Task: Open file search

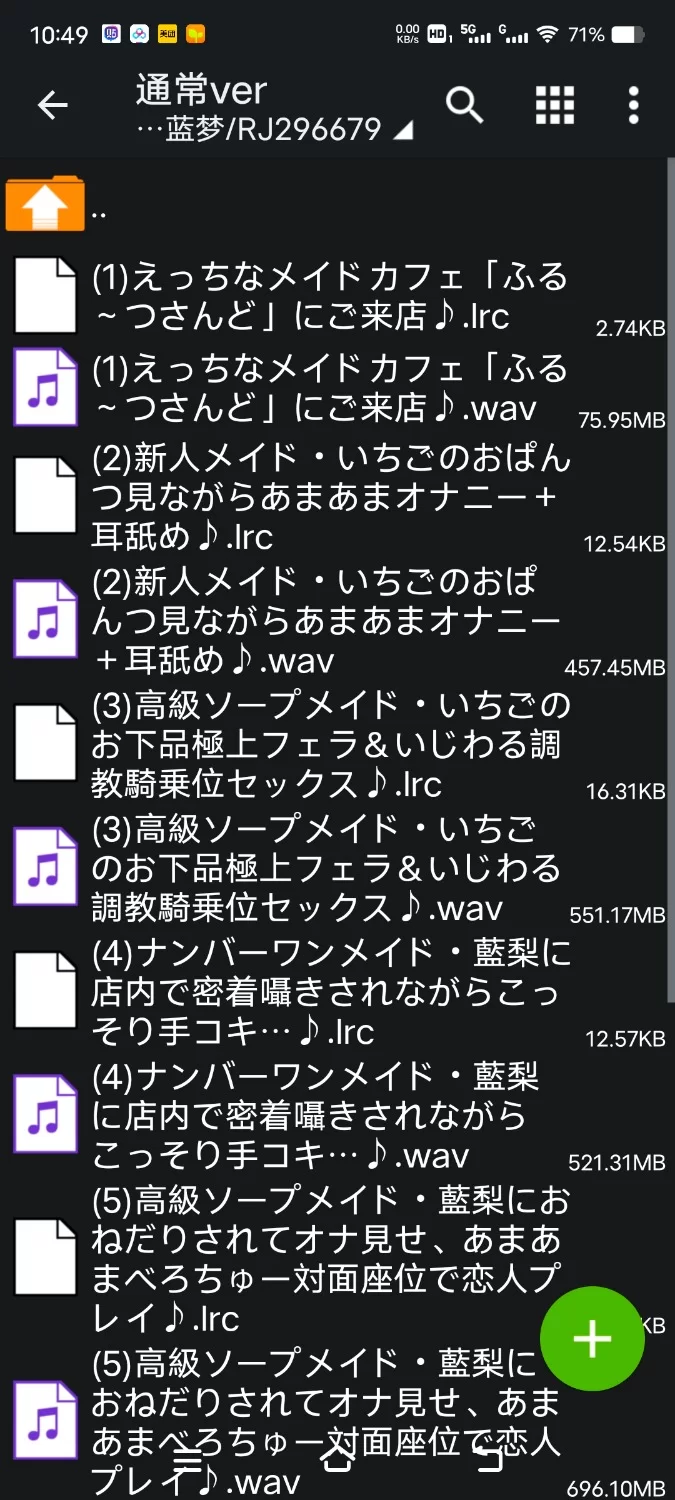Action: point(464,104)
